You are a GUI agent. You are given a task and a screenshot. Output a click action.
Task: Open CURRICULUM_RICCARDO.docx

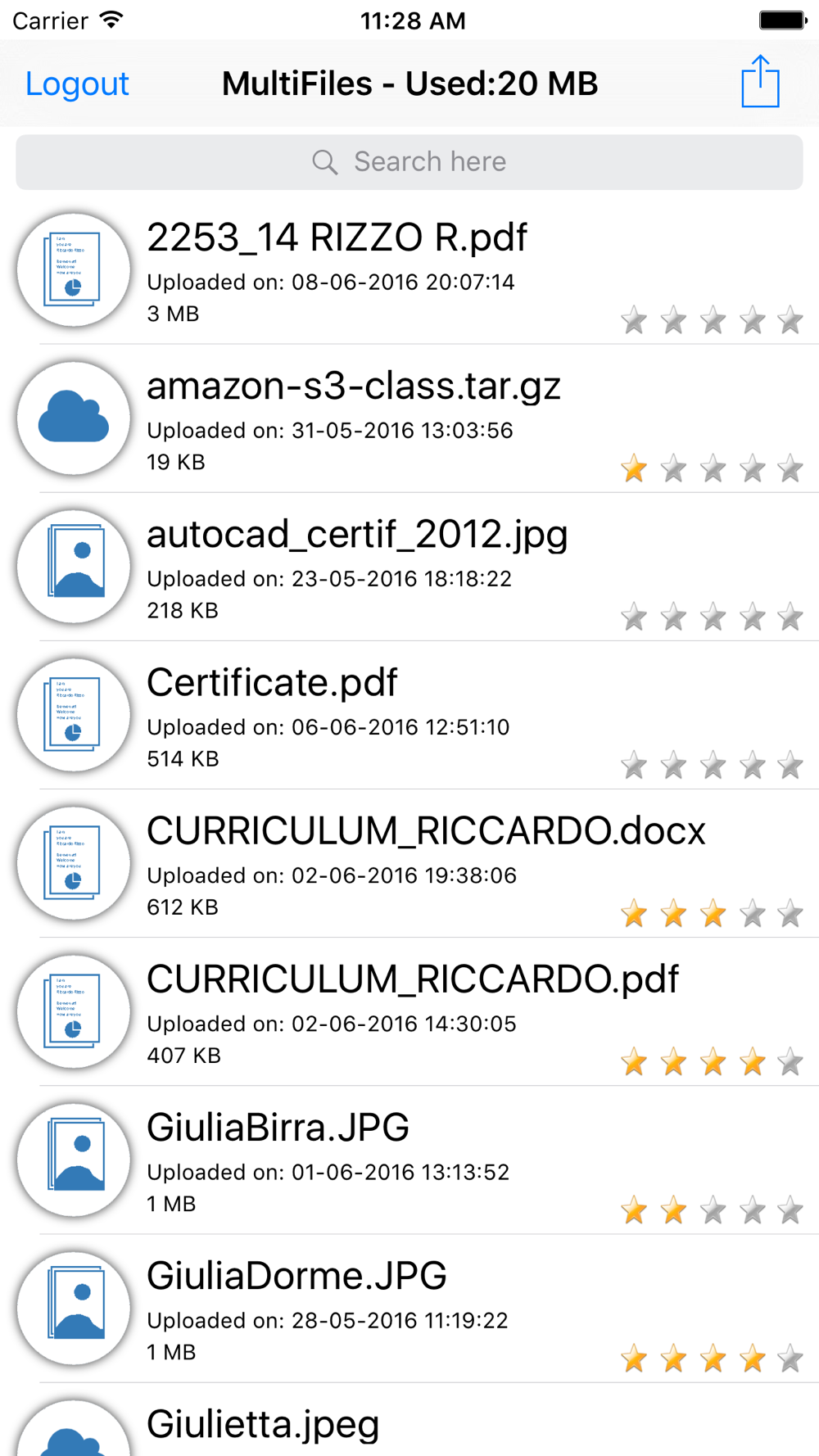click(x=409, y=863)
